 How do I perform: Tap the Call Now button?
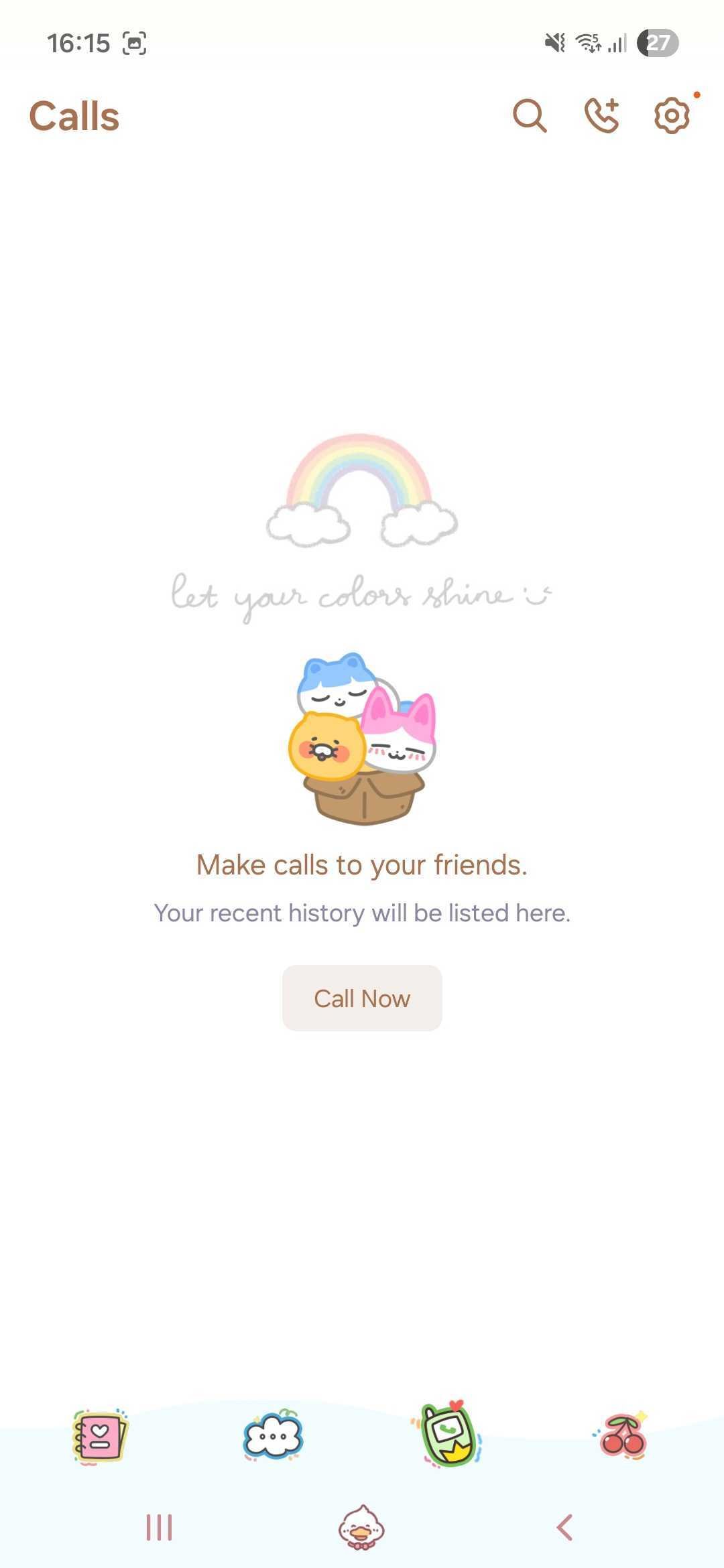click(x=362, y=998)
